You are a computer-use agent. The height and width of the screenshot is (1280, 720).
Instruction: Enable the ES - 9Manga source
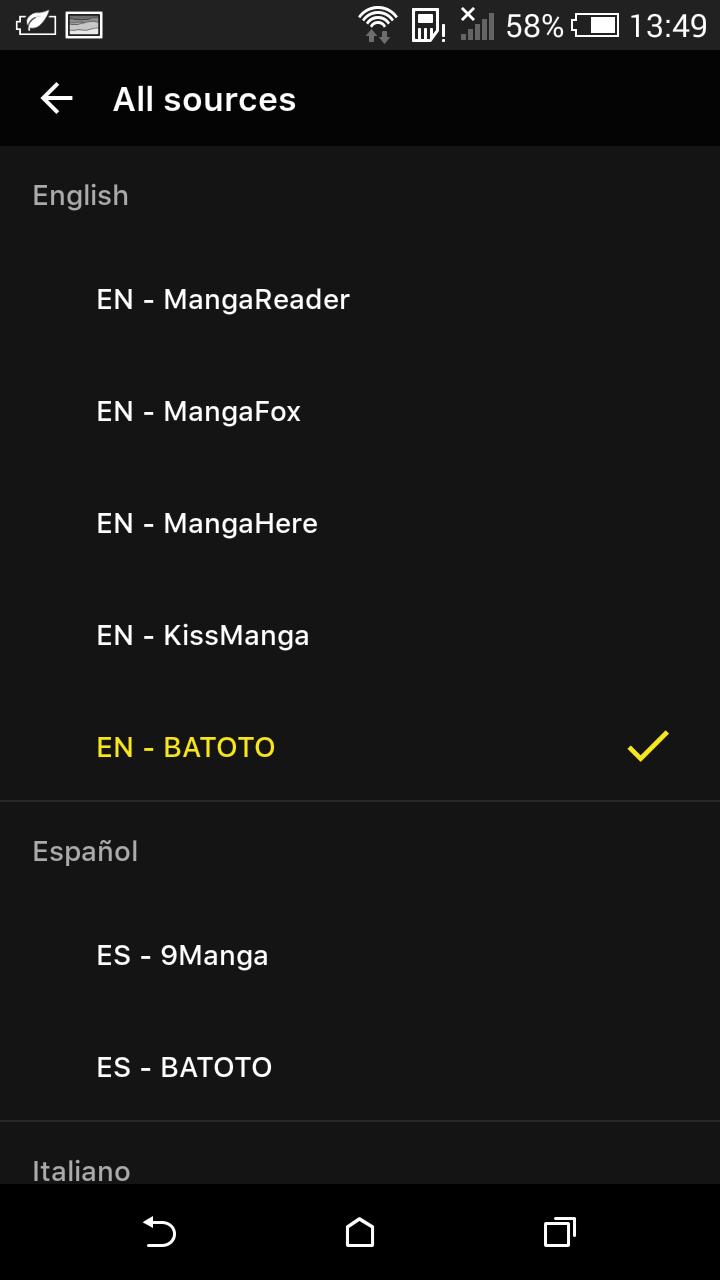[182, 955]
